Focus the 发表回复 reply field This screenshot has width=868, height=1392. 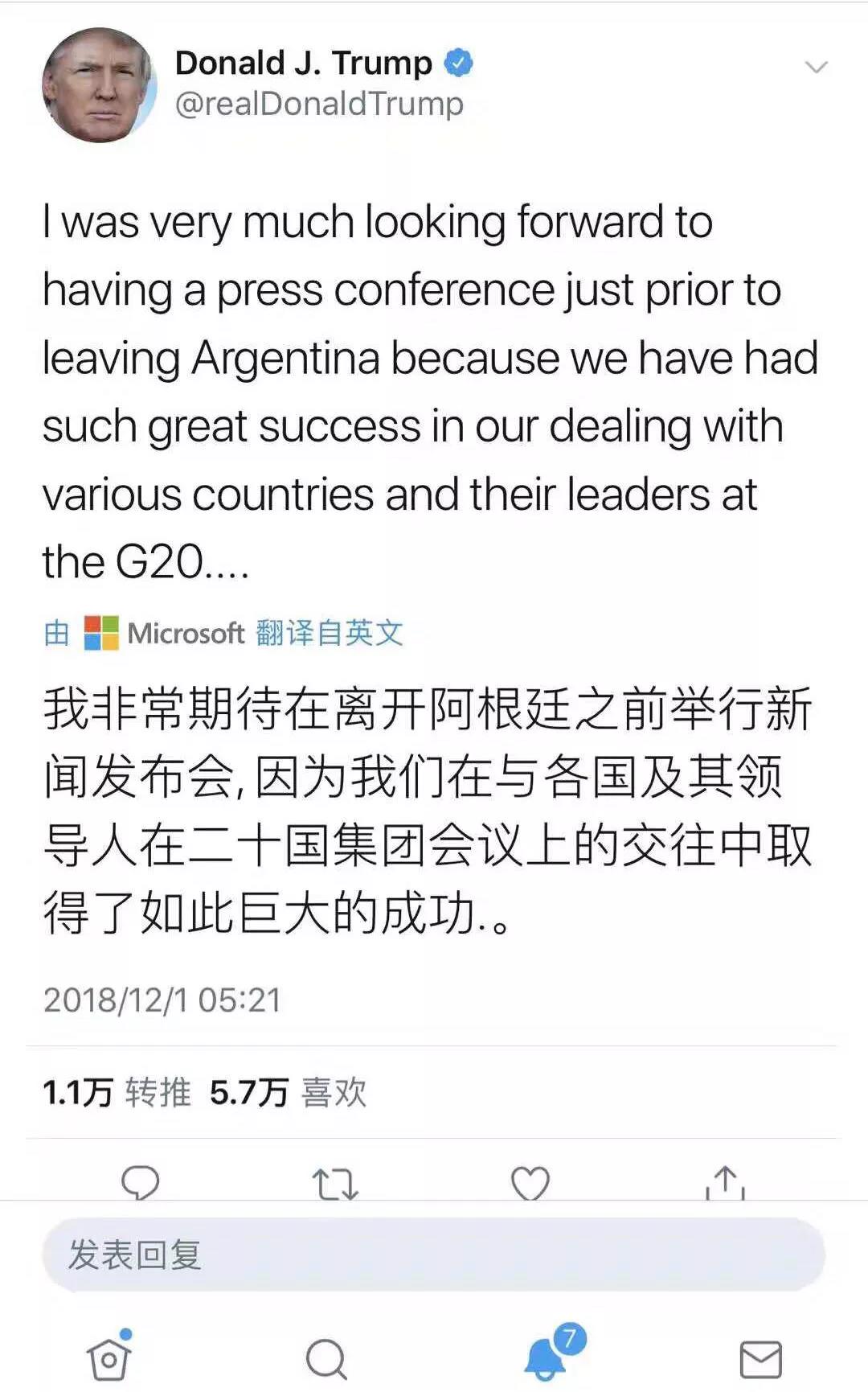434,1254
